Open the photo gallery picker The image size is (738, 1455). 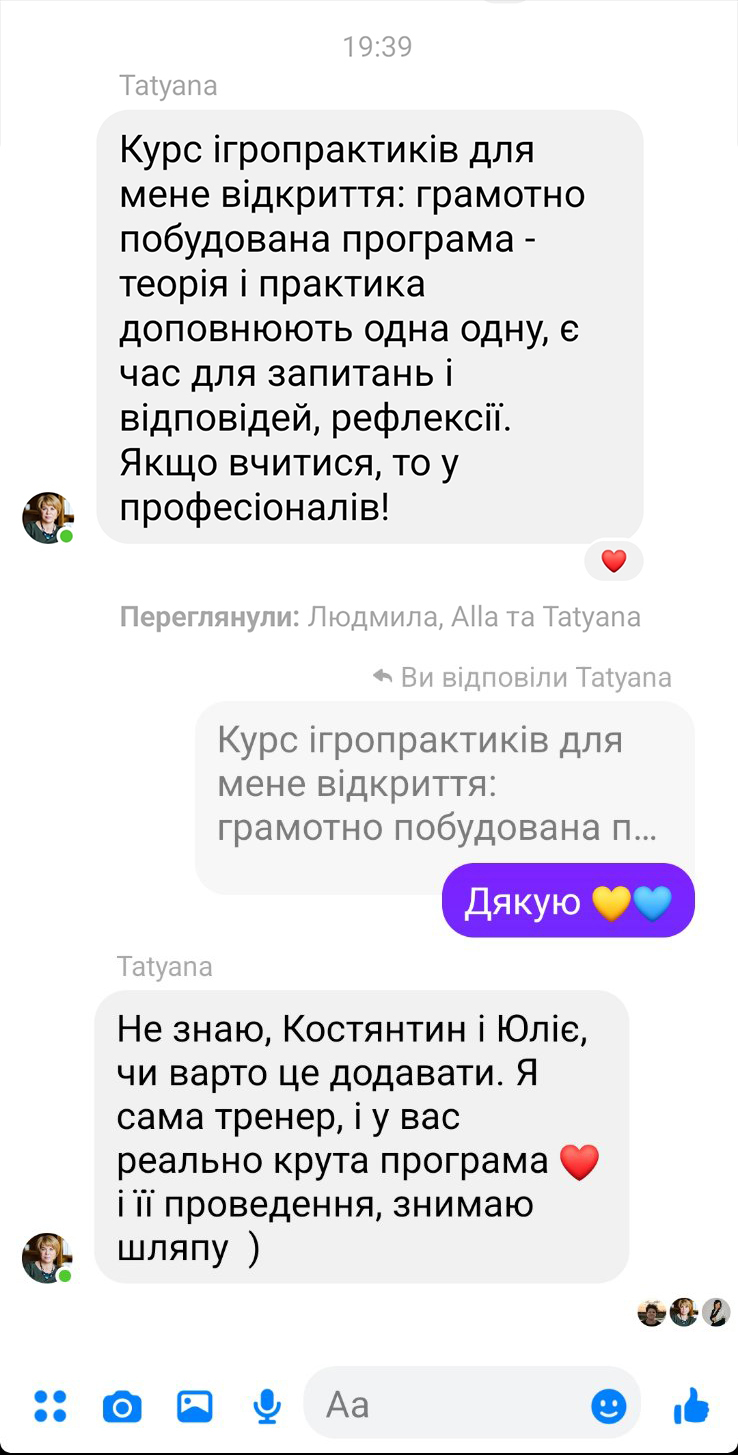[x=195, y=1406]
